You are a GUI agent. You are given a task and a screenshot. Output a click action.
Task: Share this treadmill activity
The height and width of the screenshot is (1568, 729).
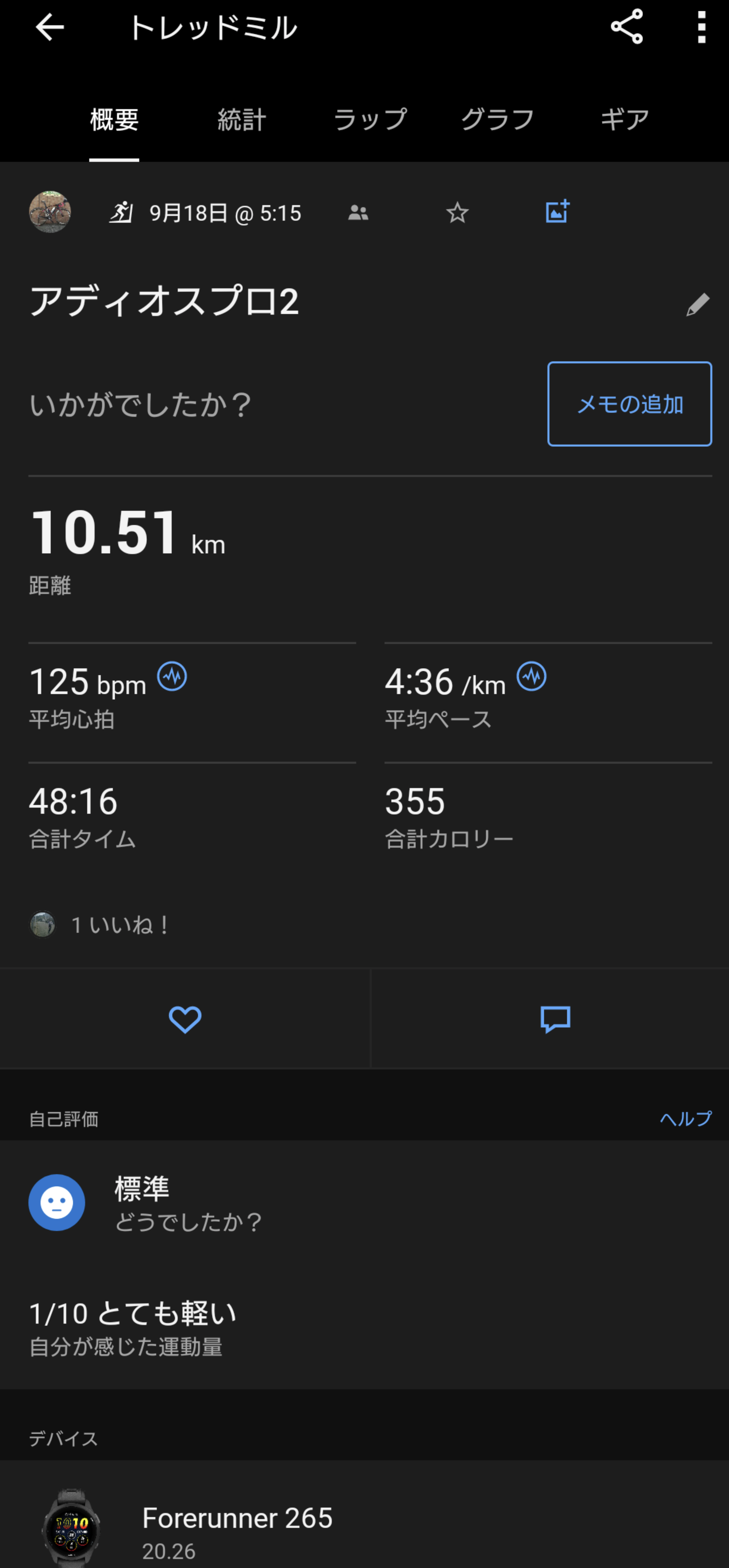[626, 27]
